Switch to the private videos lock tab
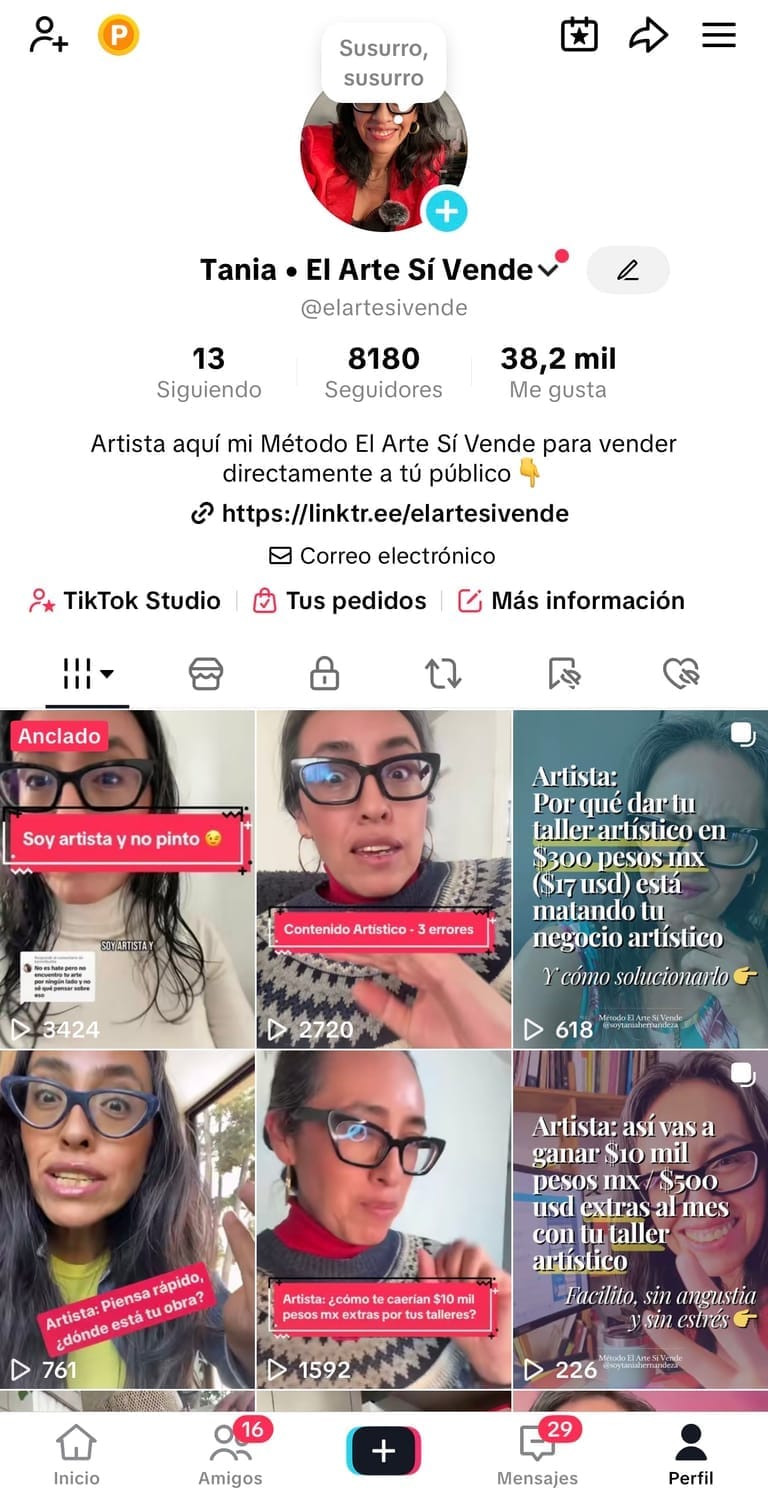The width and height of the screenshot is (768, 1500). [x=324, y=674]
